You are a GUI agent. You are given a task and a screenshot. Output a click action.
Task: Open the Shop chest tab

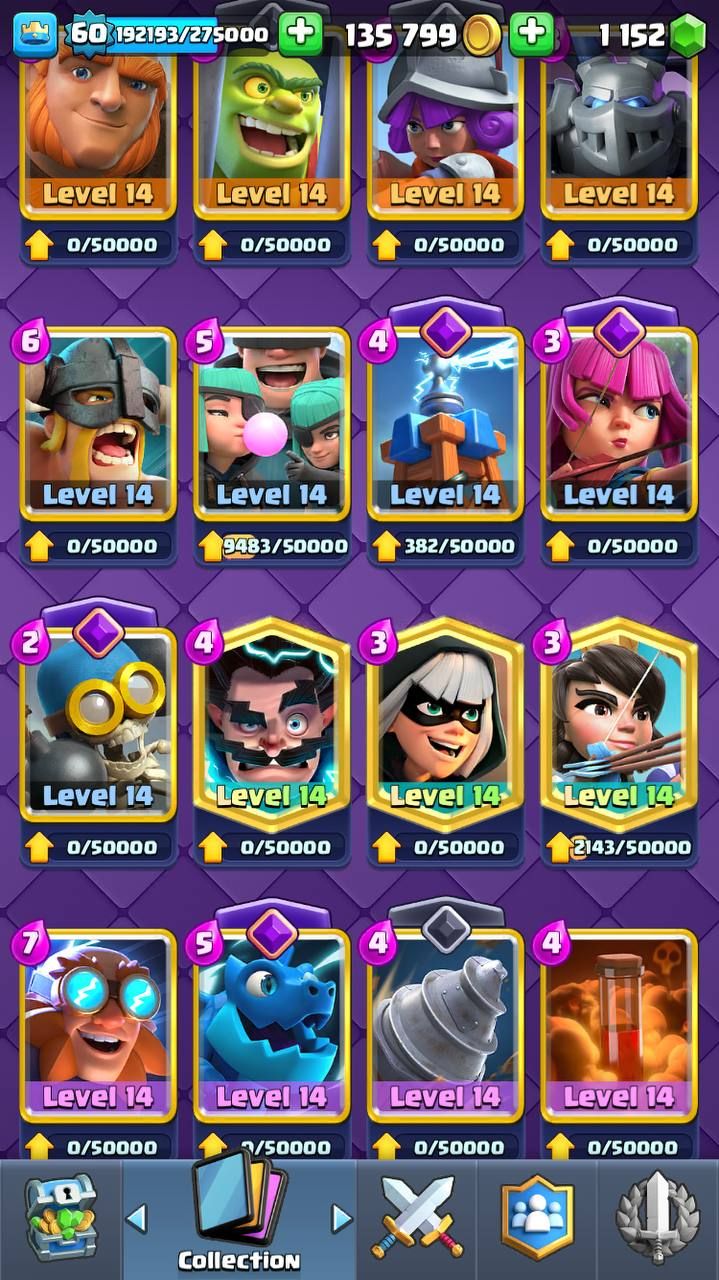(x=59, y=1219)
